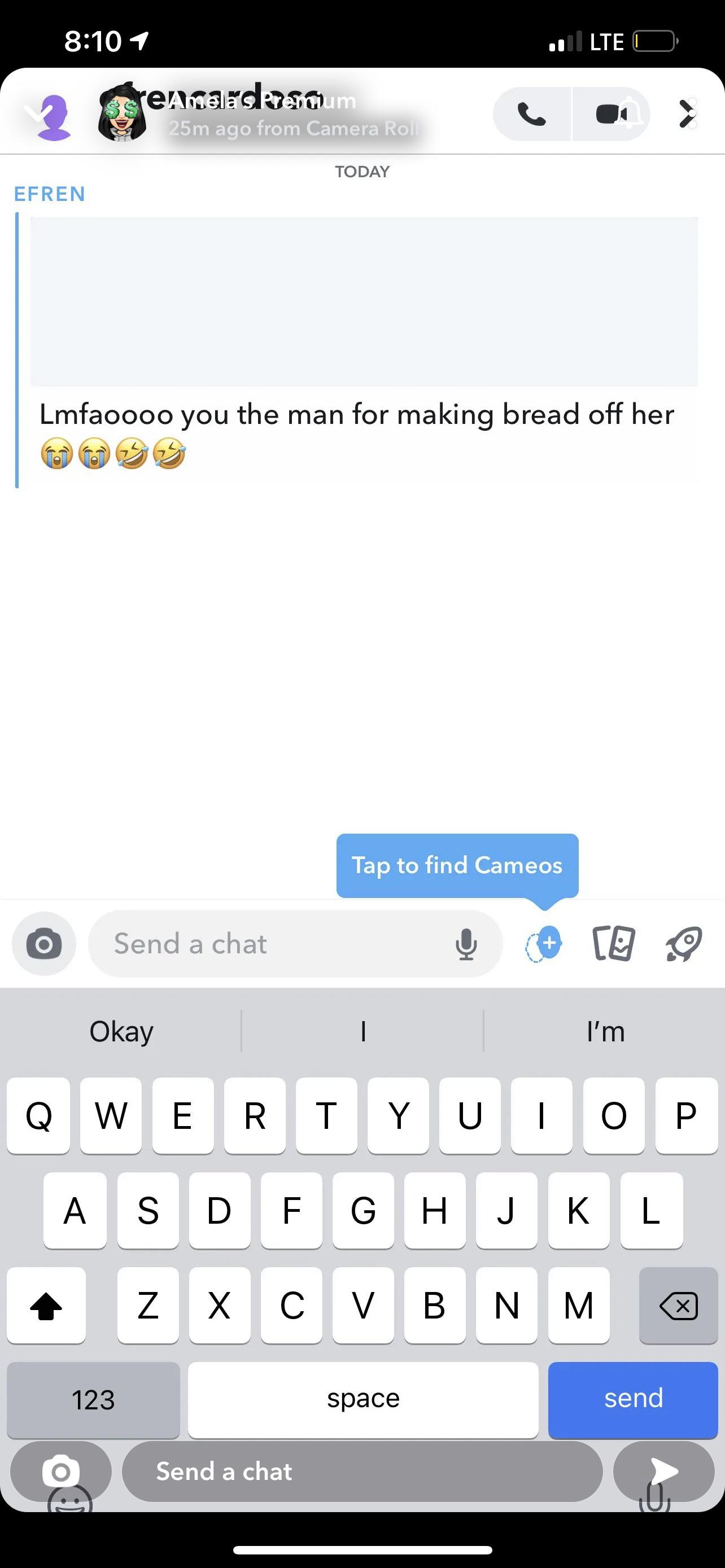The width and height of the screenshot is (725, 1568).
Task: Insert suggested word Okay
Action: point(121,1032)
